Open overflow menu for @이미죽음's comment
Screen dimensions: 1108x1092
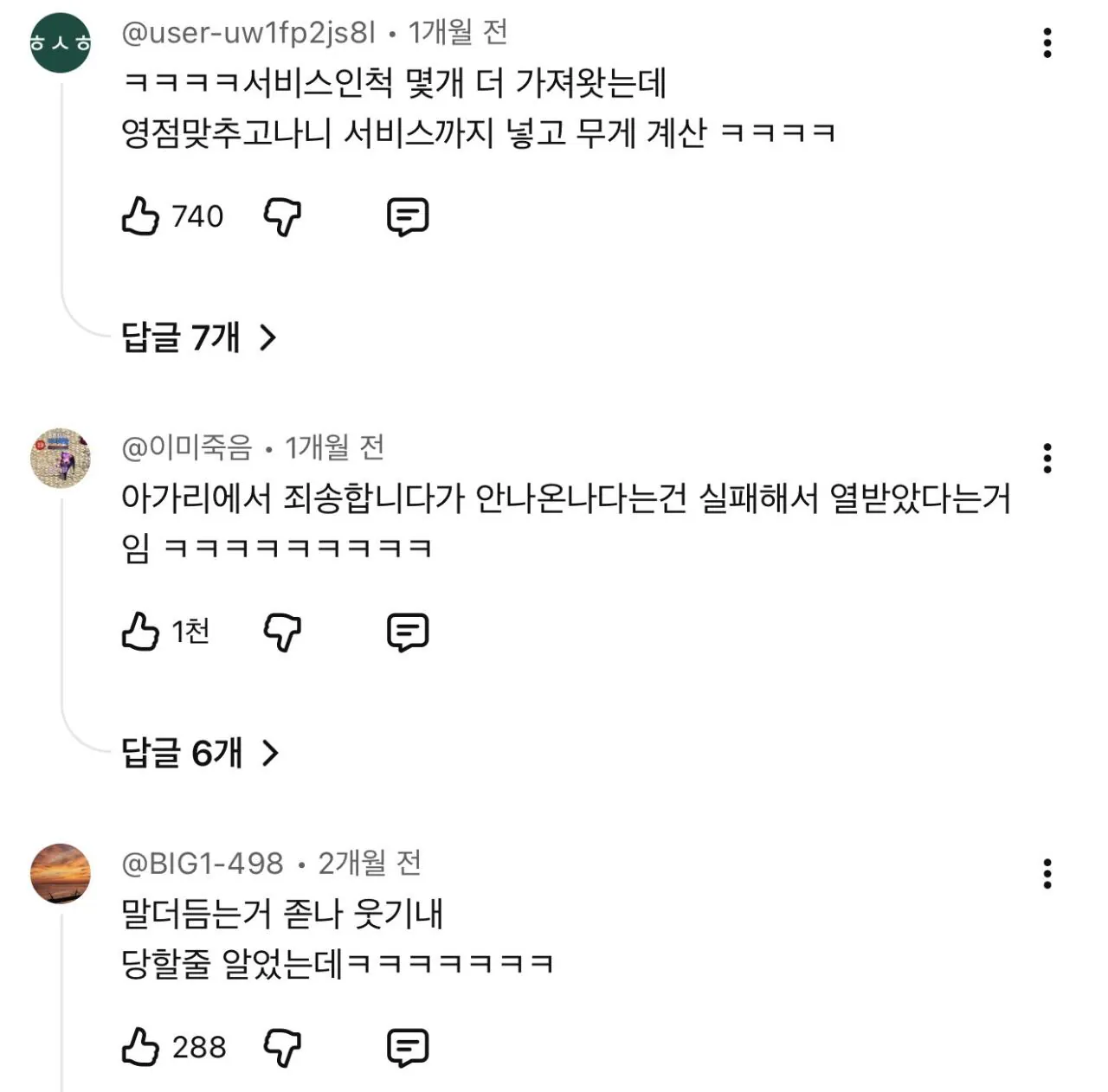1047,458
